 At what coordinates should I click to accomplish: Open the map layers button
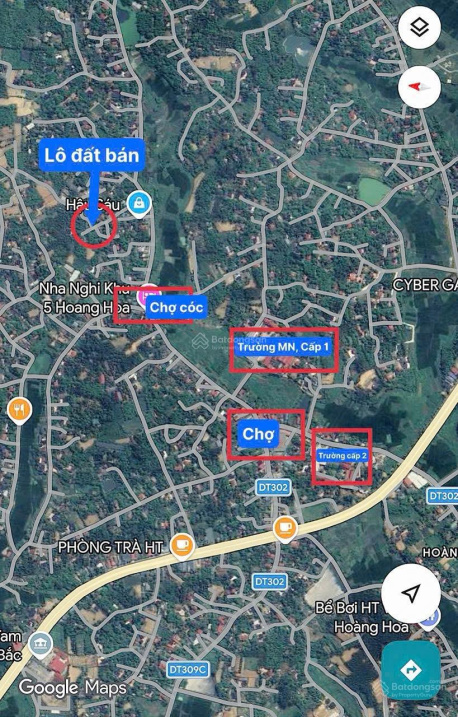click(x=419, y=27)
